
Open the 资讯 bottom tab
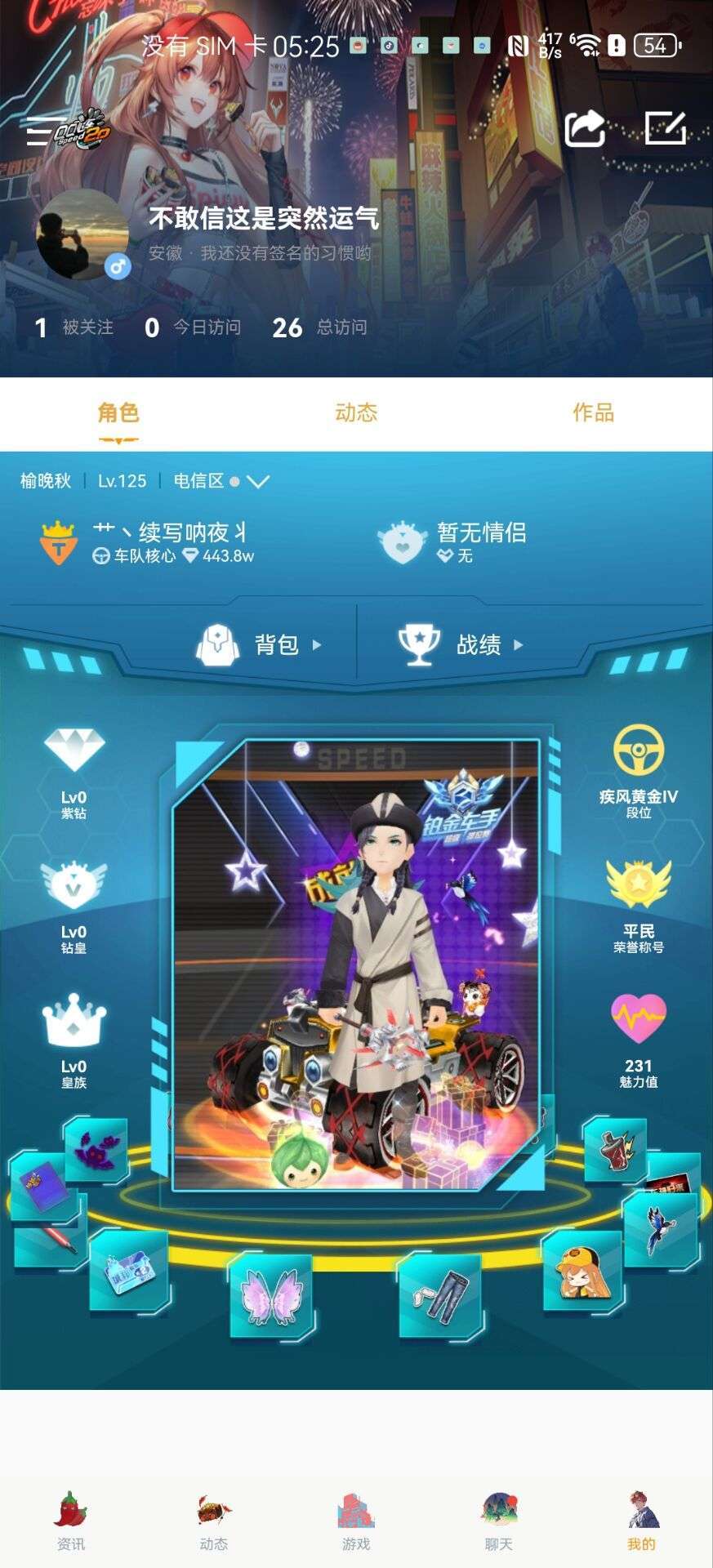pos(71,1521)
